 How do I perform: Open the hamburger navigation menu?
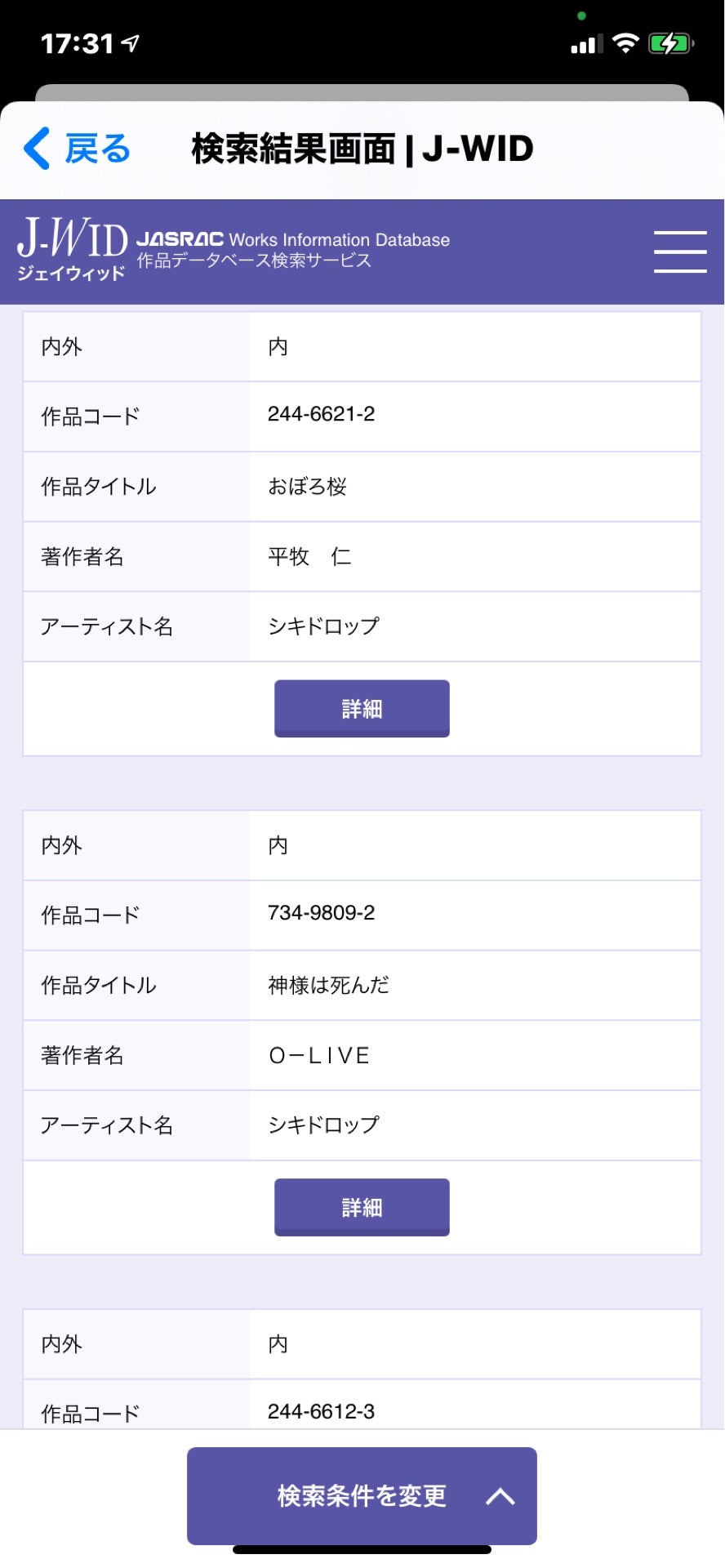[680, 252]
